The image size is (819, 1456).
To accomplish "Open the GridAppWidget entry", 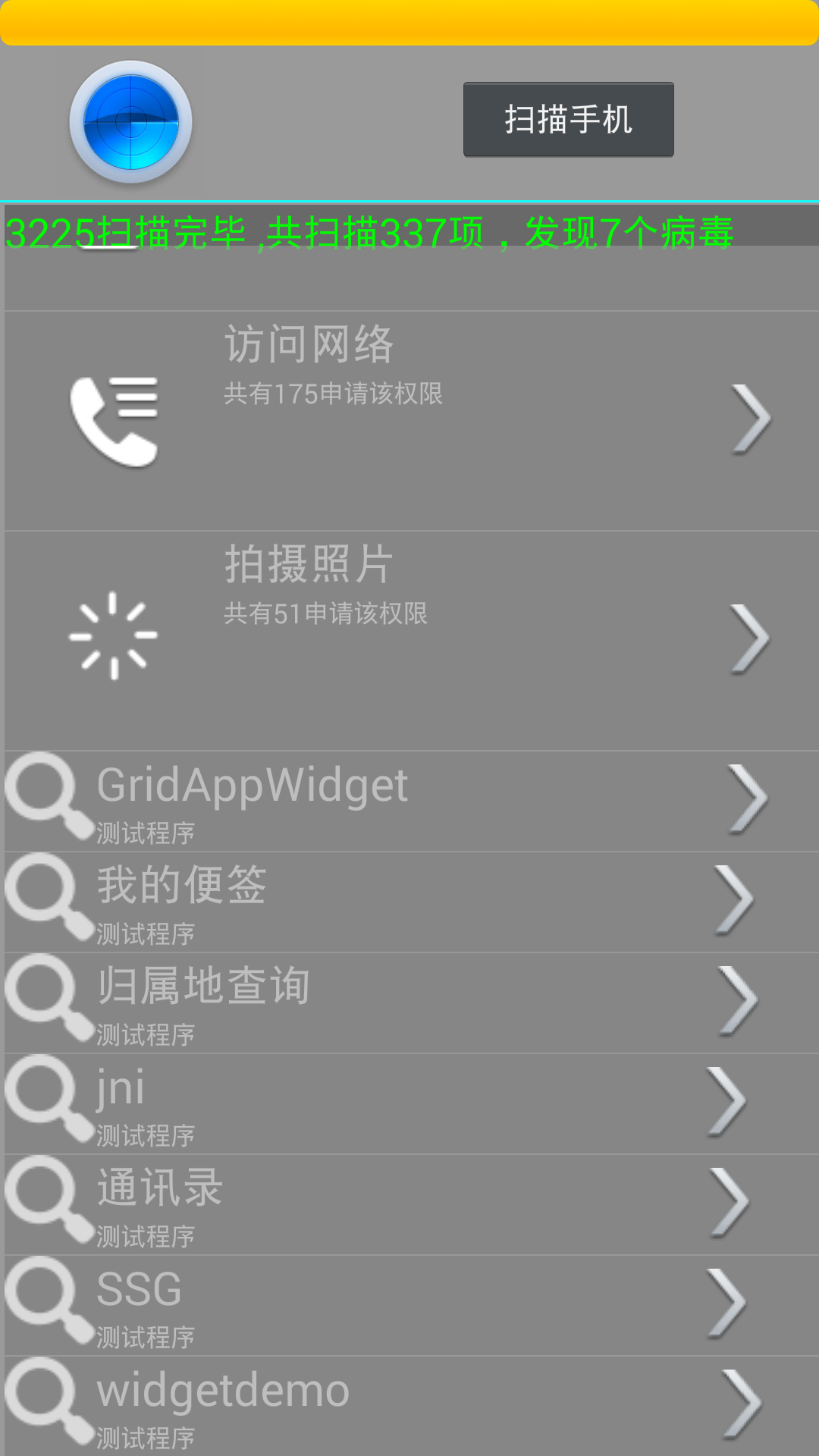I will pos(412,801).
